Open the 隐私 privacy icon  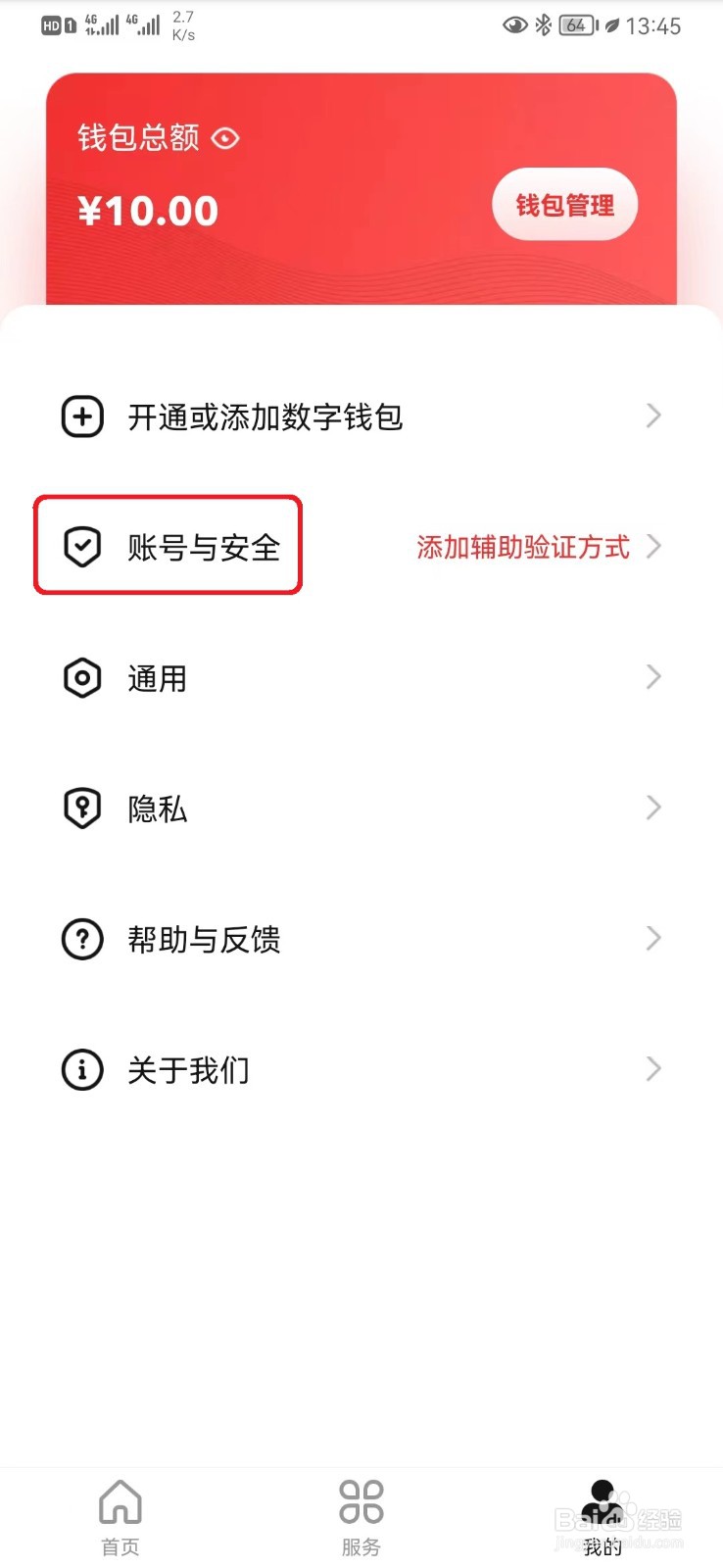click(82, 808)
